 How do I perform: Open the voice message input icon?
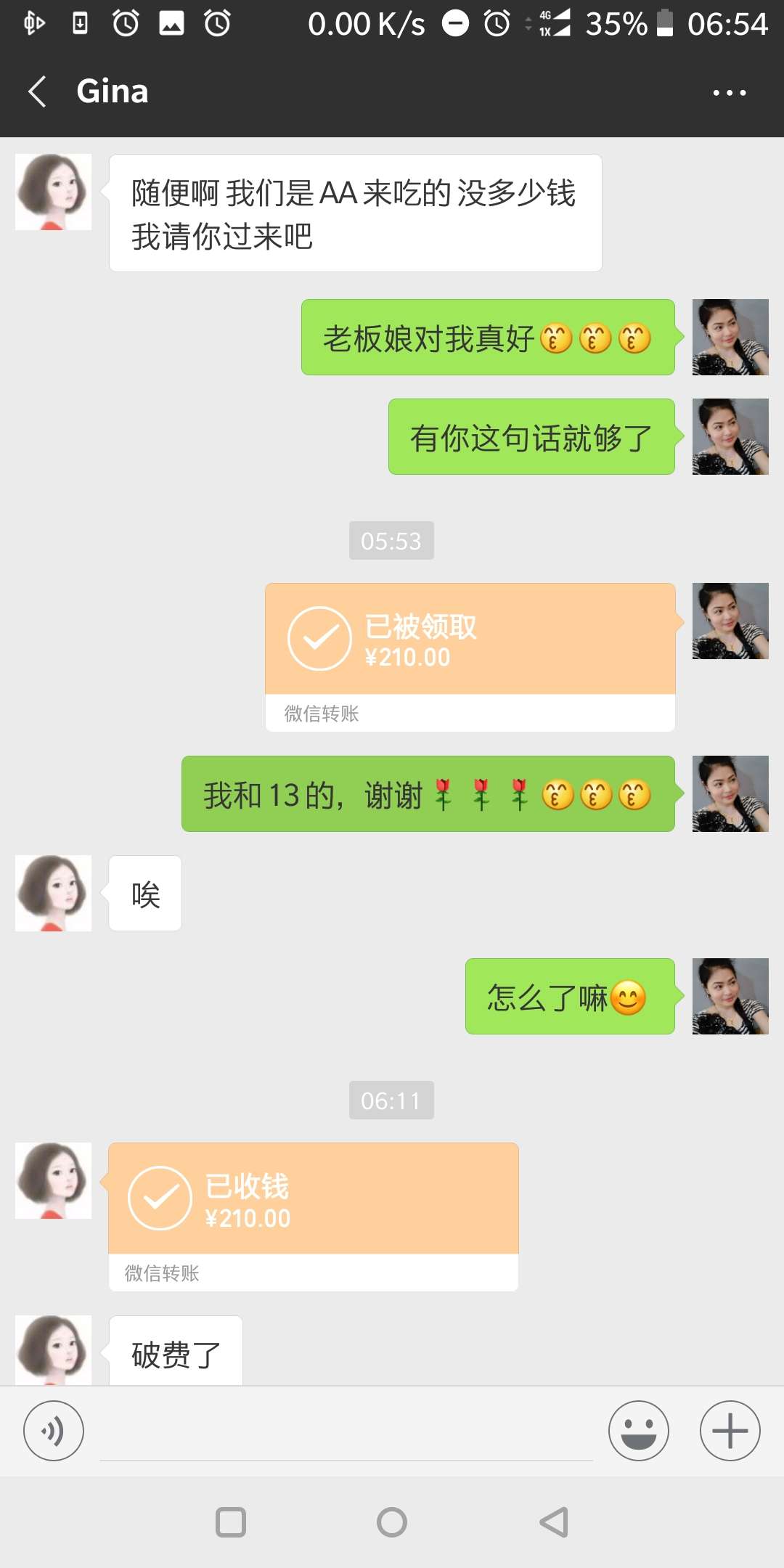pos(53,1431)
